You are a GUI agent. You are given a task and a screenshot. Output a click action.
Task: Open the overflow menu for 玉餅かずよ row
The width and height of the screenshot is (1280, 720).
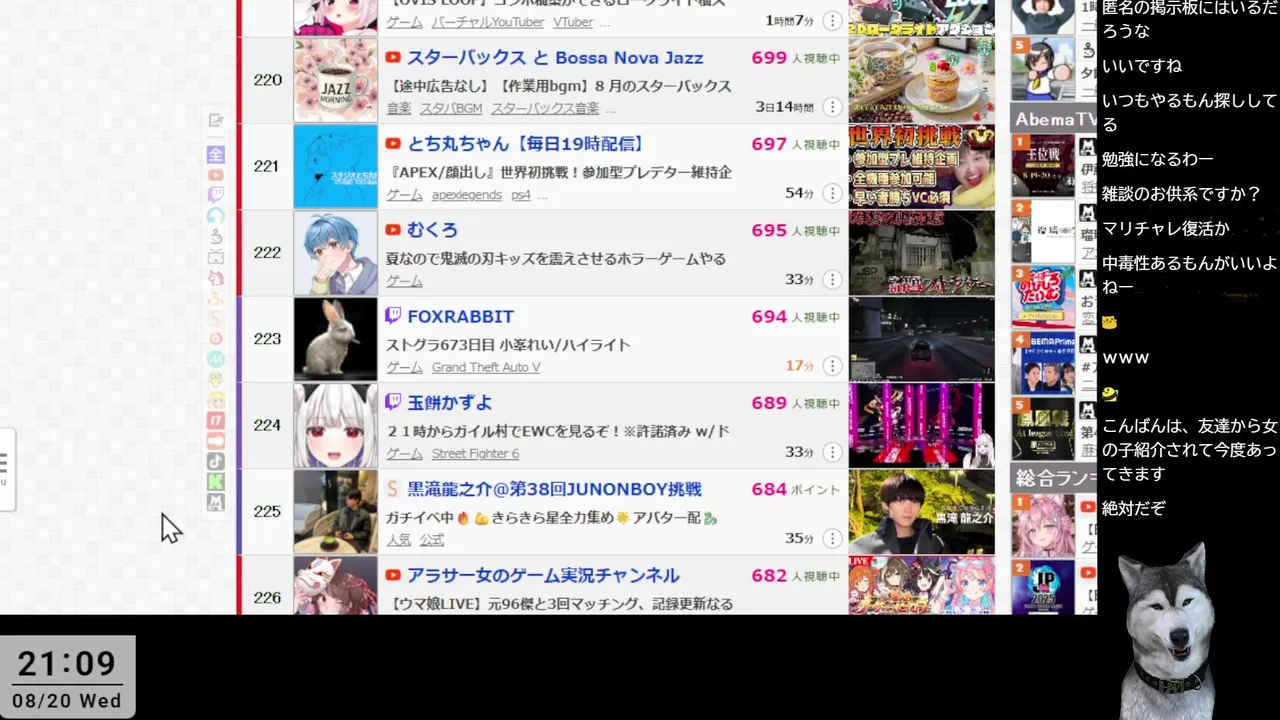pos(832,452)
